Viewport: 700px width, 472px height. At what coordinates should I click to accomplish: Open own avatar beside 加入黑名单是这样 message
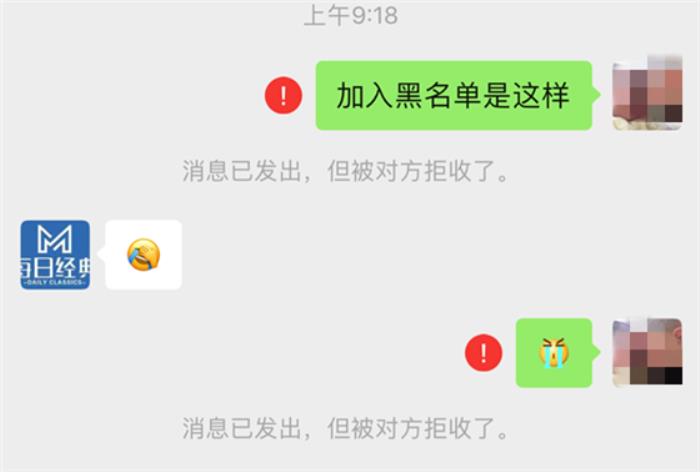646,95
